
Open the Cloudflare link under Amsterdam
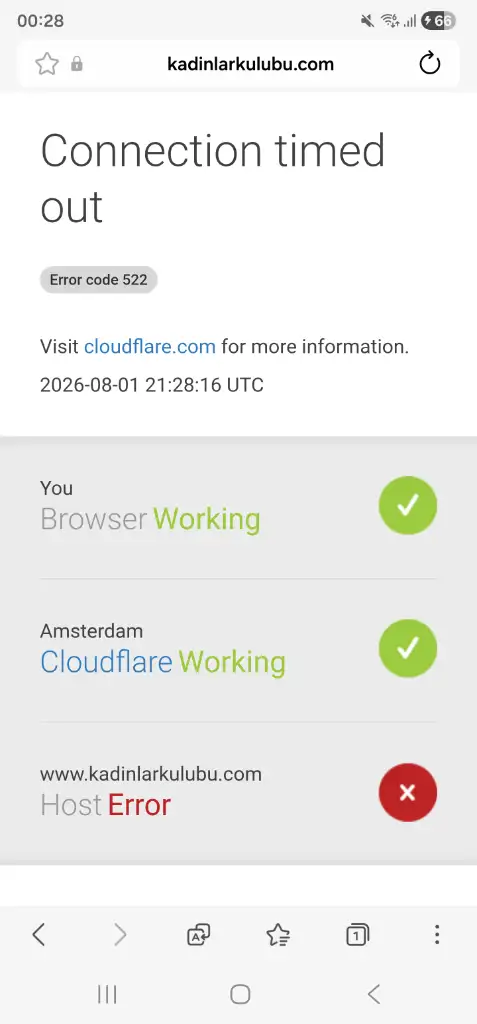pyautogui.click(x=106, y=662)
